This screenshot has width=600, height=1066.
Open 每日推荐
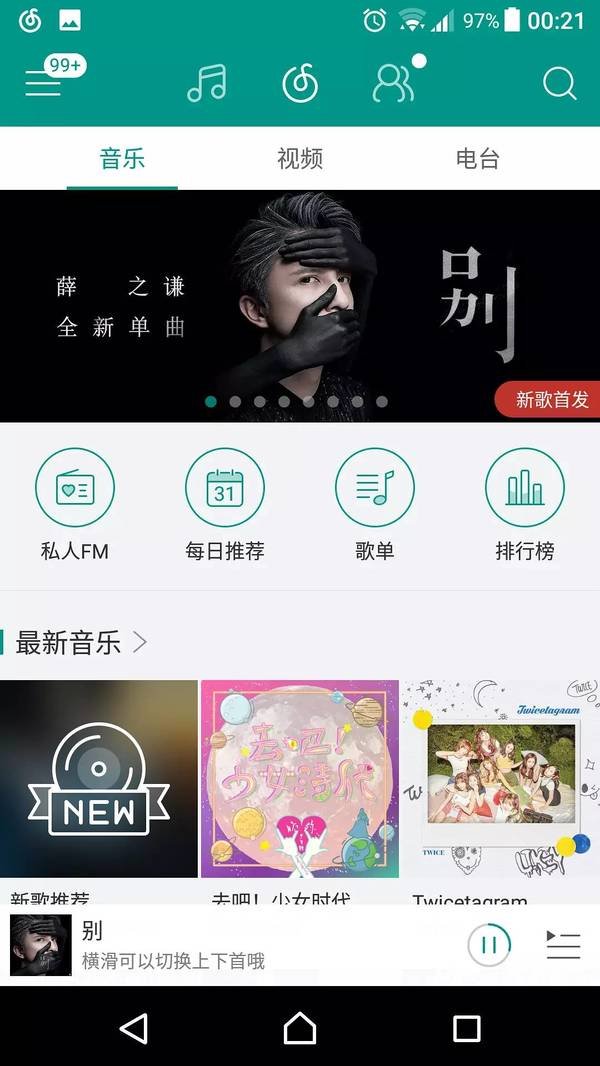pyautogui.click(x=225, y=505)
